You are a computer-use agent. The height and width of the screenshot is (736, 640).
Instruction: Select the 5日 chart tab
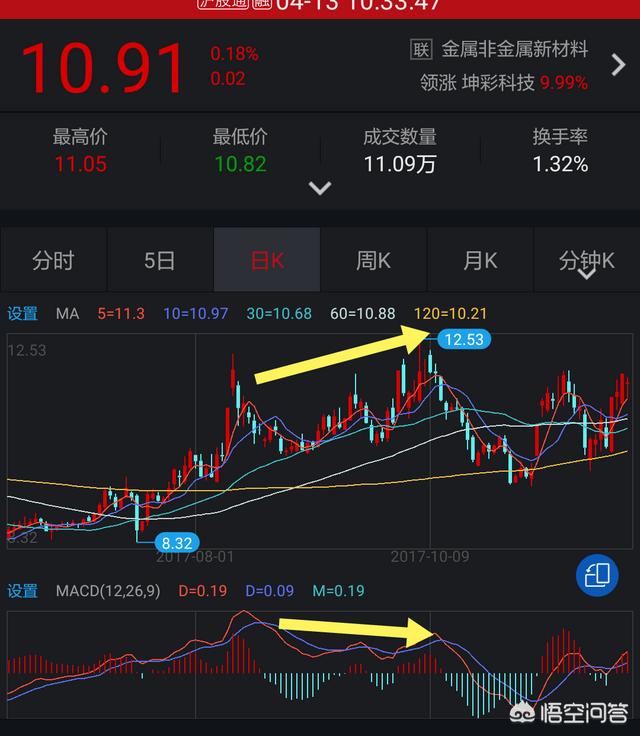pyautogui.click(x=159, y=261)
